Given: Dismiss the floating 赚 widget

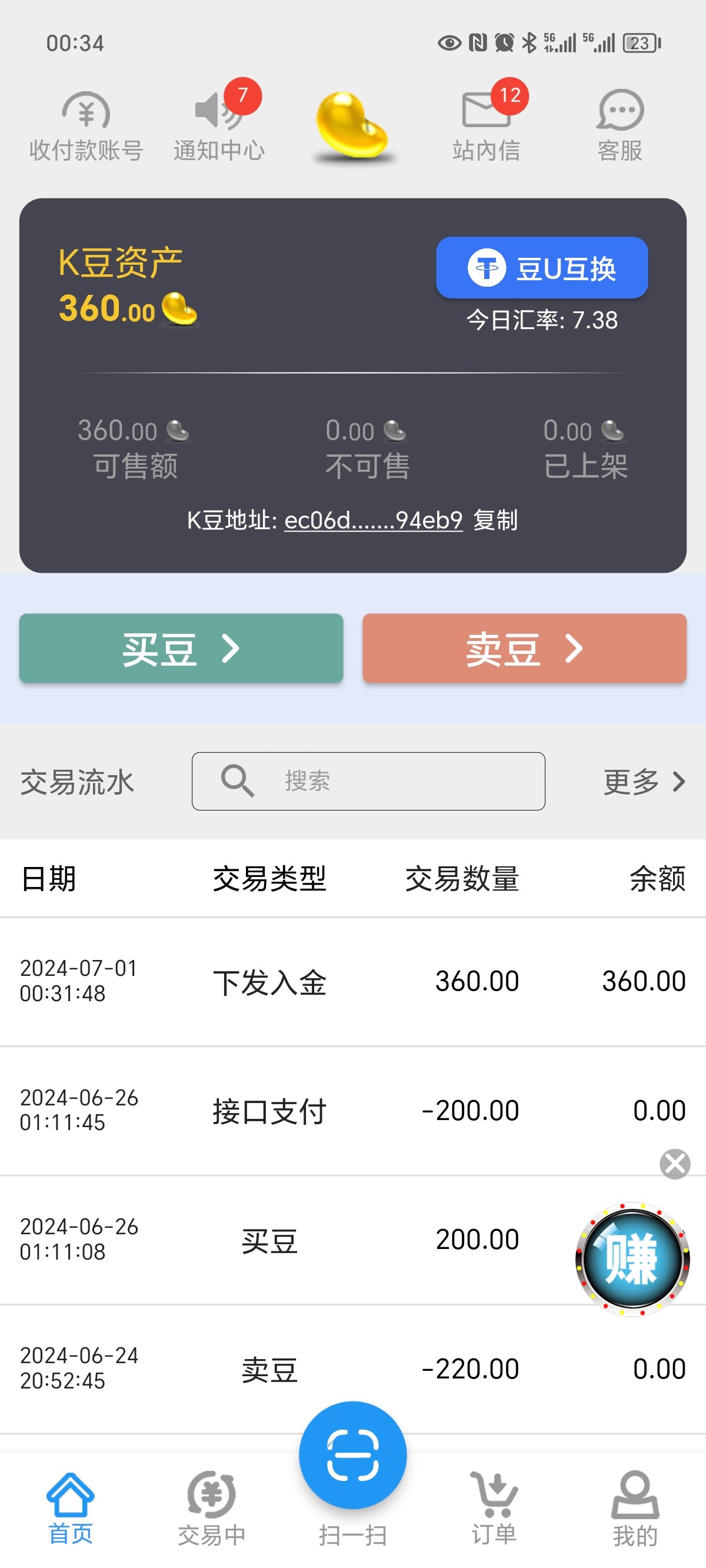Looking at the screenshot, I should pyautogui.click(x=675, y=1164).
